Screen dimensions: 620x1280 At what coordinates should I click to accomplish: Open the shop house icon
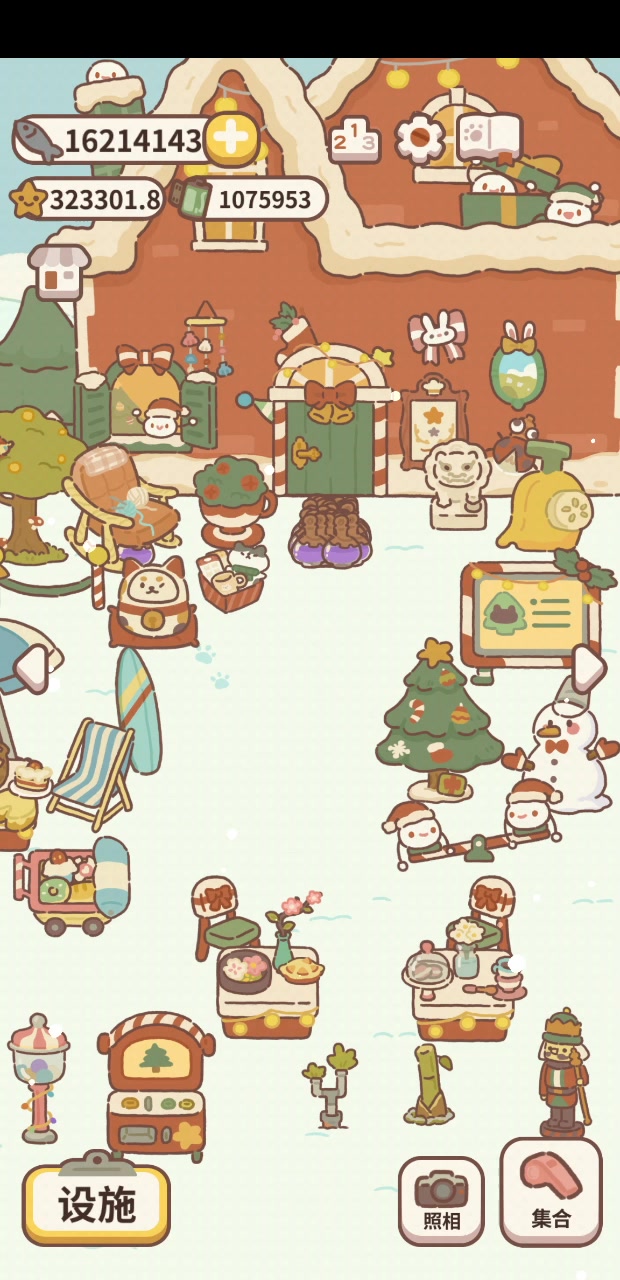click(x=59, y=271)
